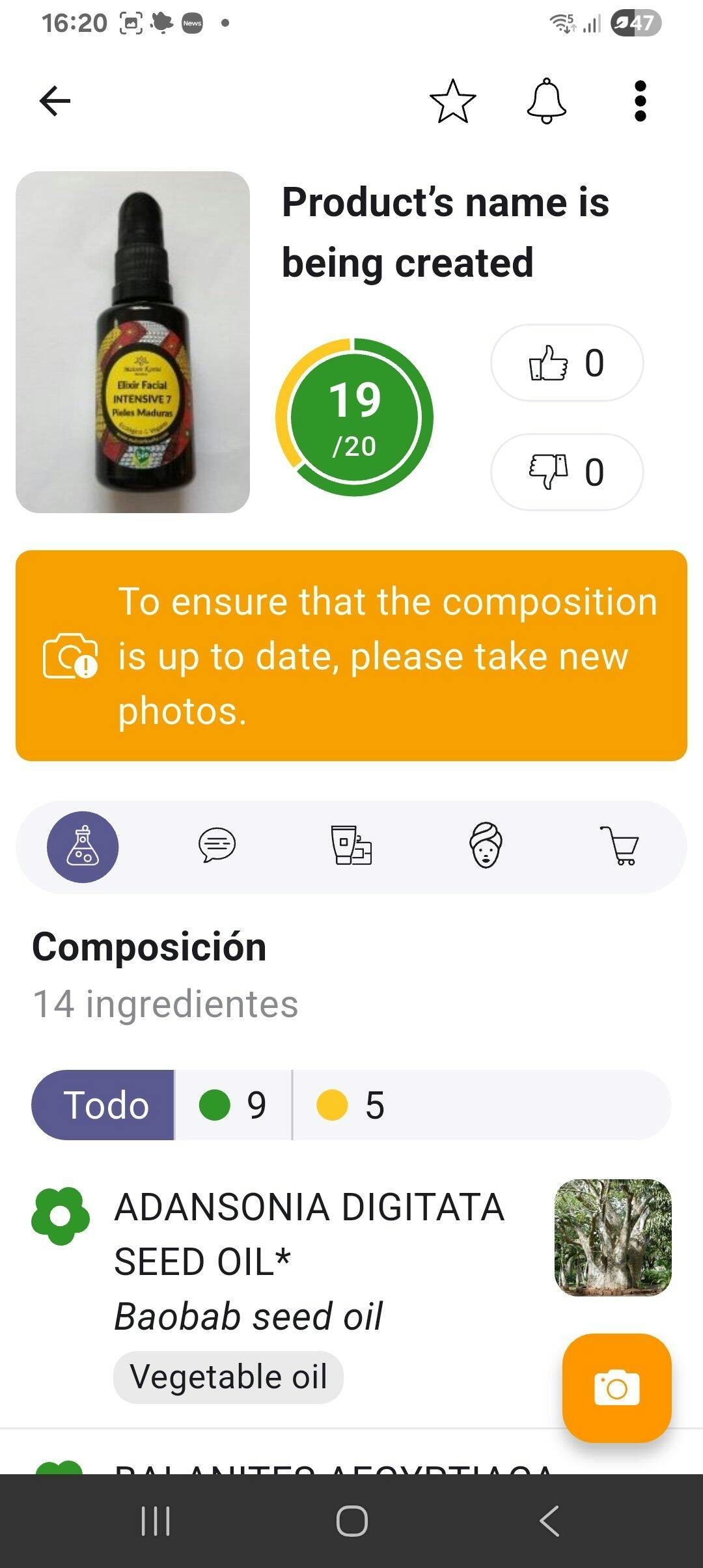
Task: Give the product a thumbs up
Action: (566, 363)
